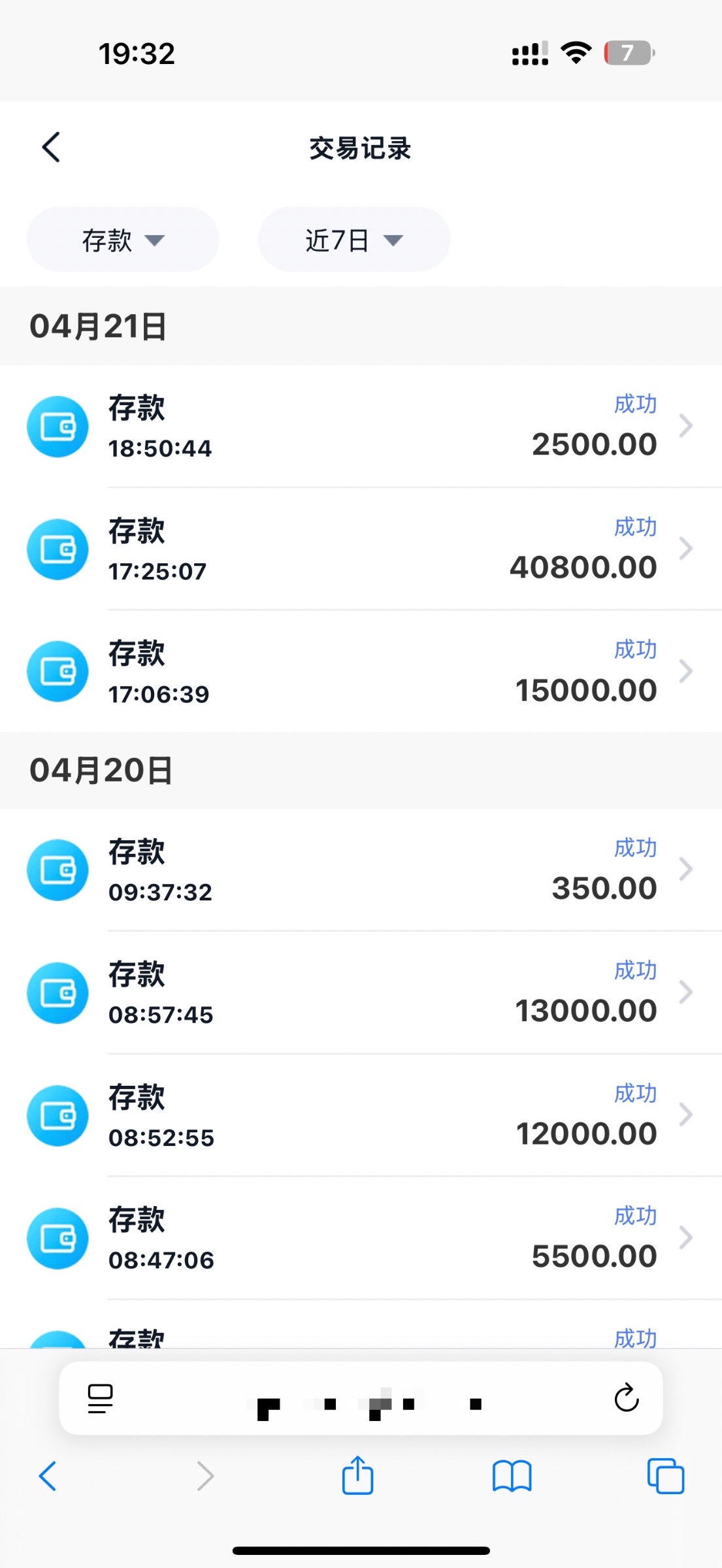The width and height of the screenshot is (722, 1568).
Task: Open the 13000.00 deposit record
Action: pyautogui.click(x=361, y=993)
